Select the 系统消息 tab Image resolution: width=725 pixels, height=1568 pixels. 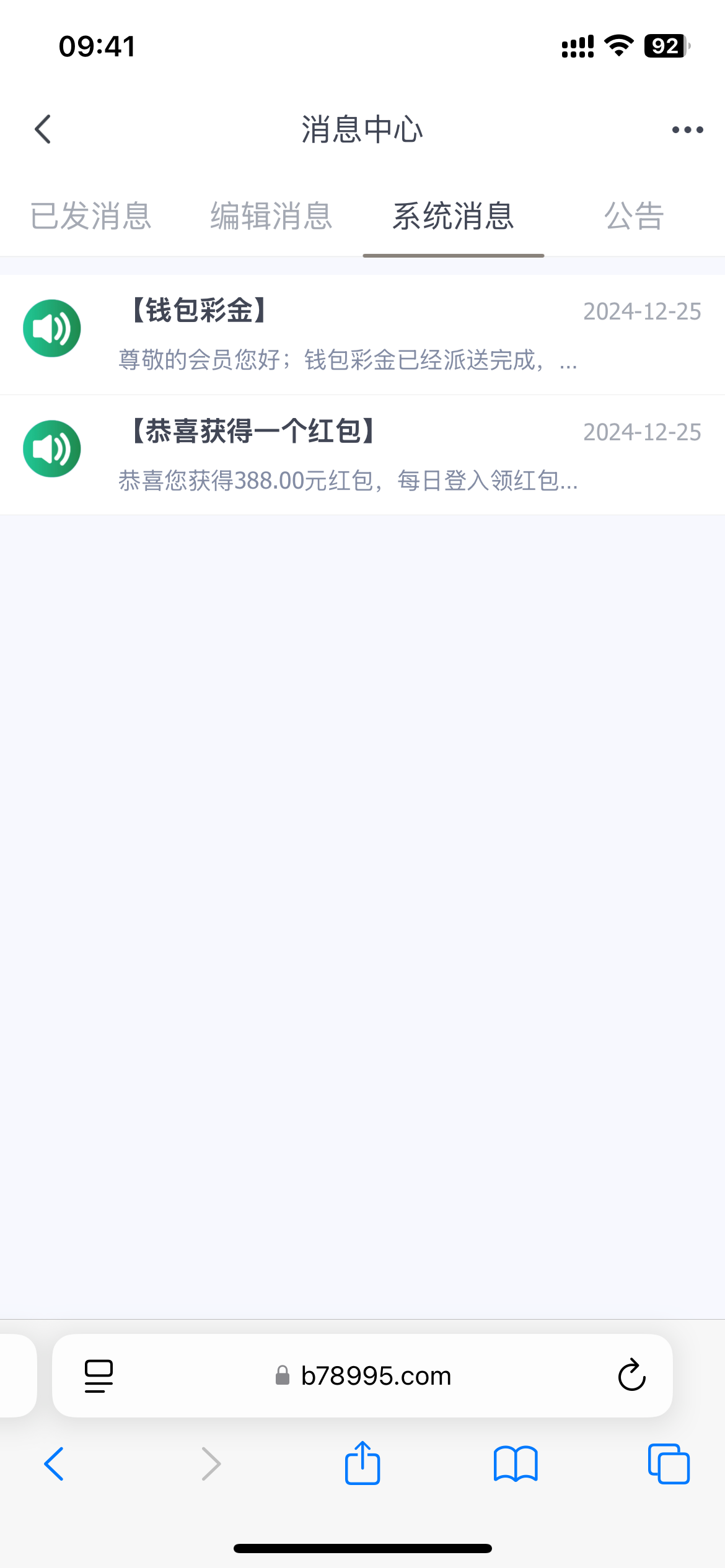tap(453, 216)
